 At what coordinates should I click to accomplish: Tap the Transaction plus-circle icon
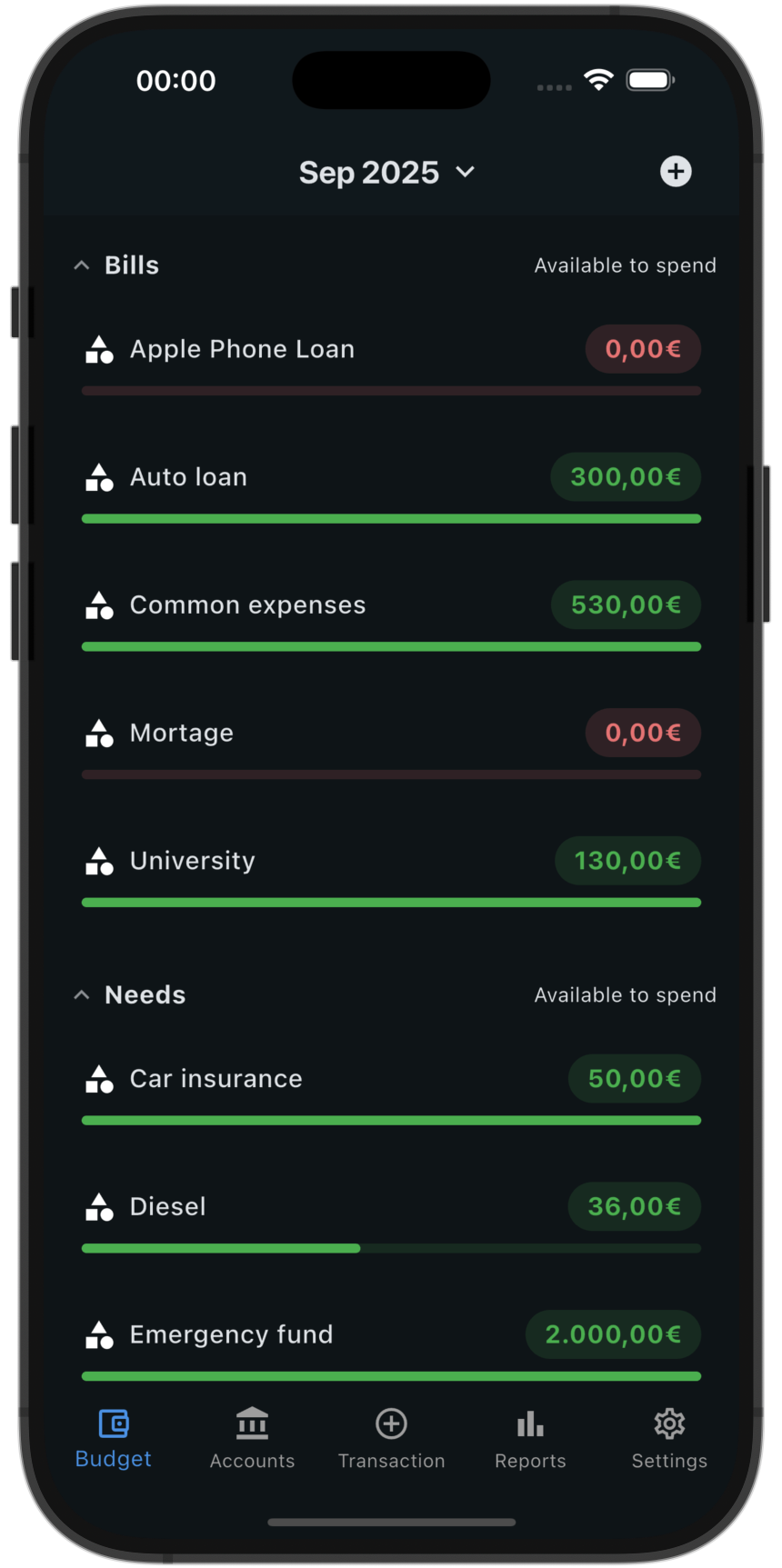391,1424
